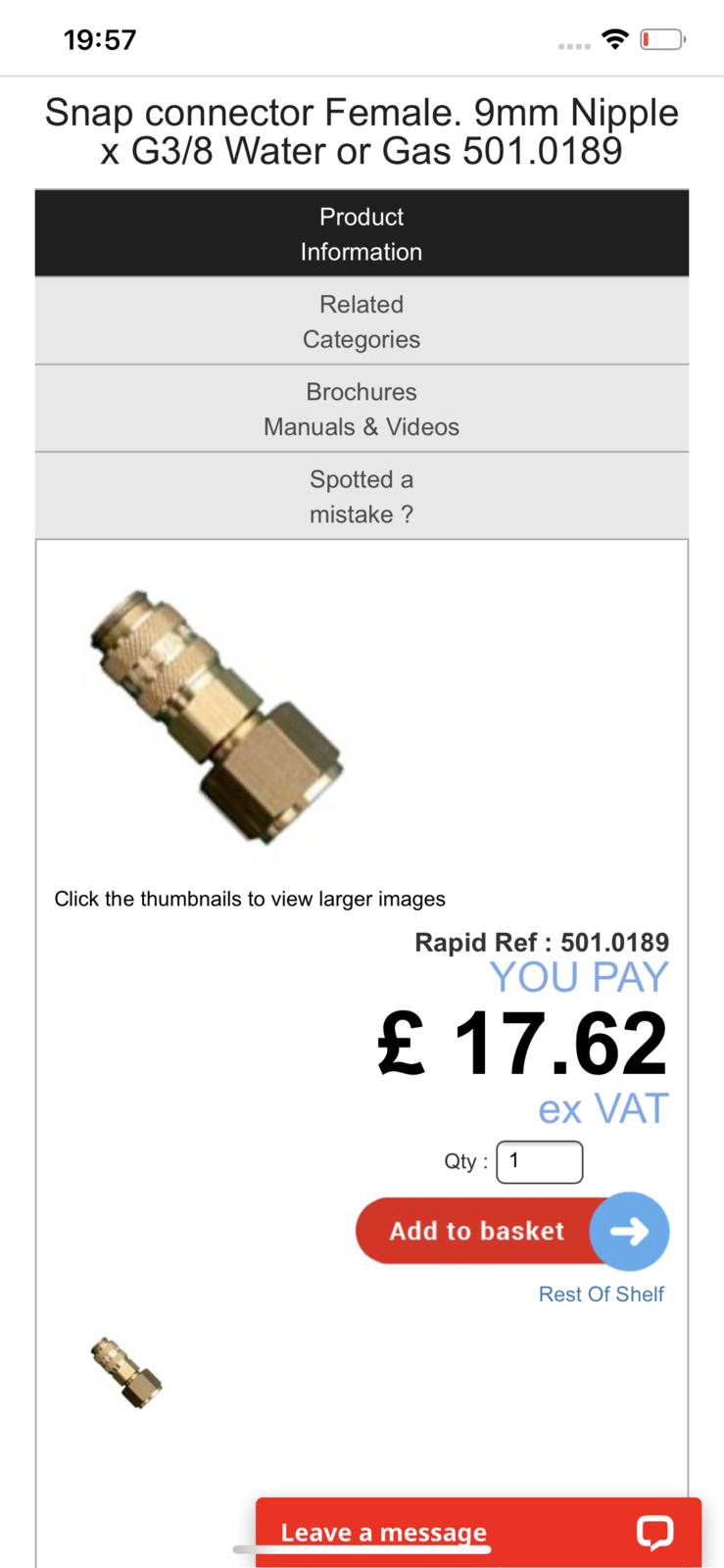
Task: Switch to the Product Information tab
Action: tap(362, 233)
